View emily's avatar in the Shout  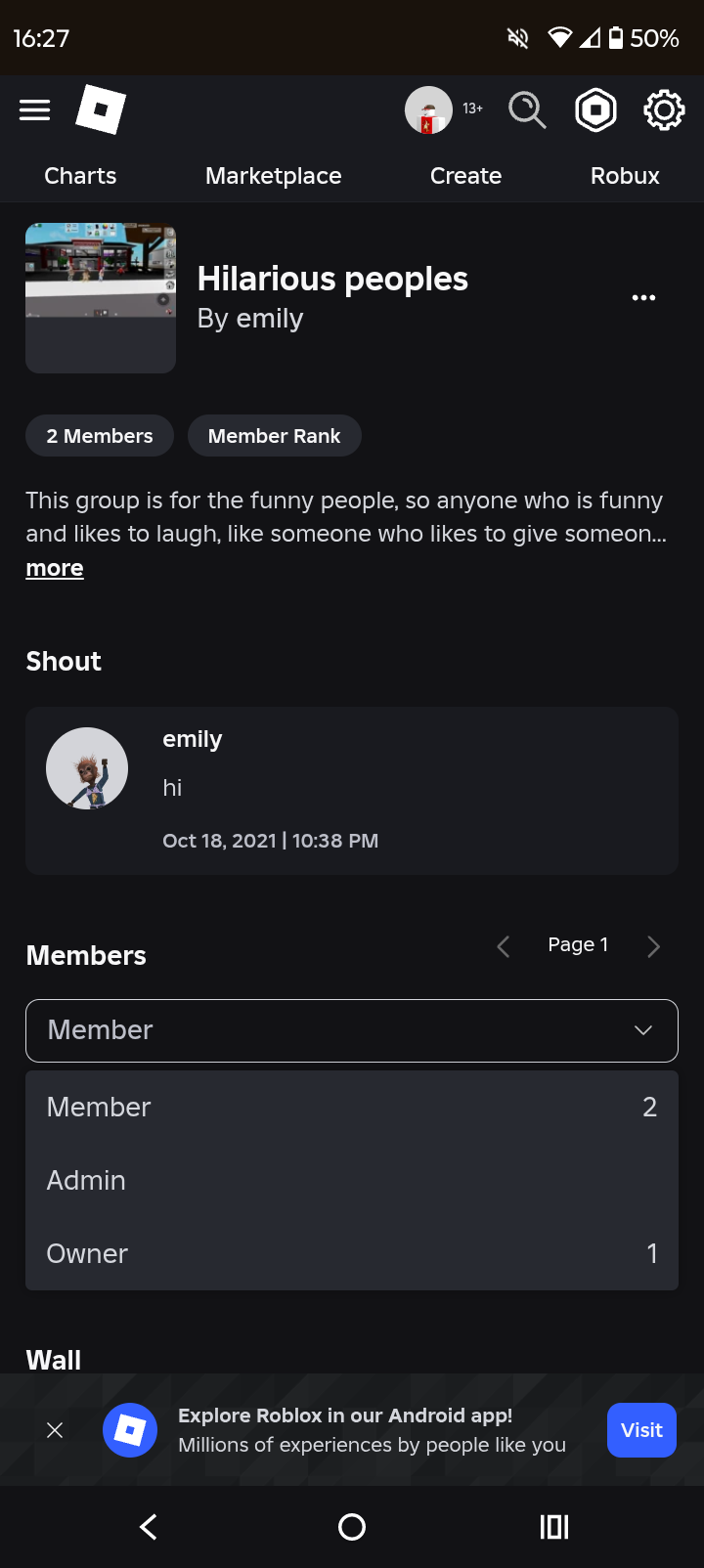87,768
